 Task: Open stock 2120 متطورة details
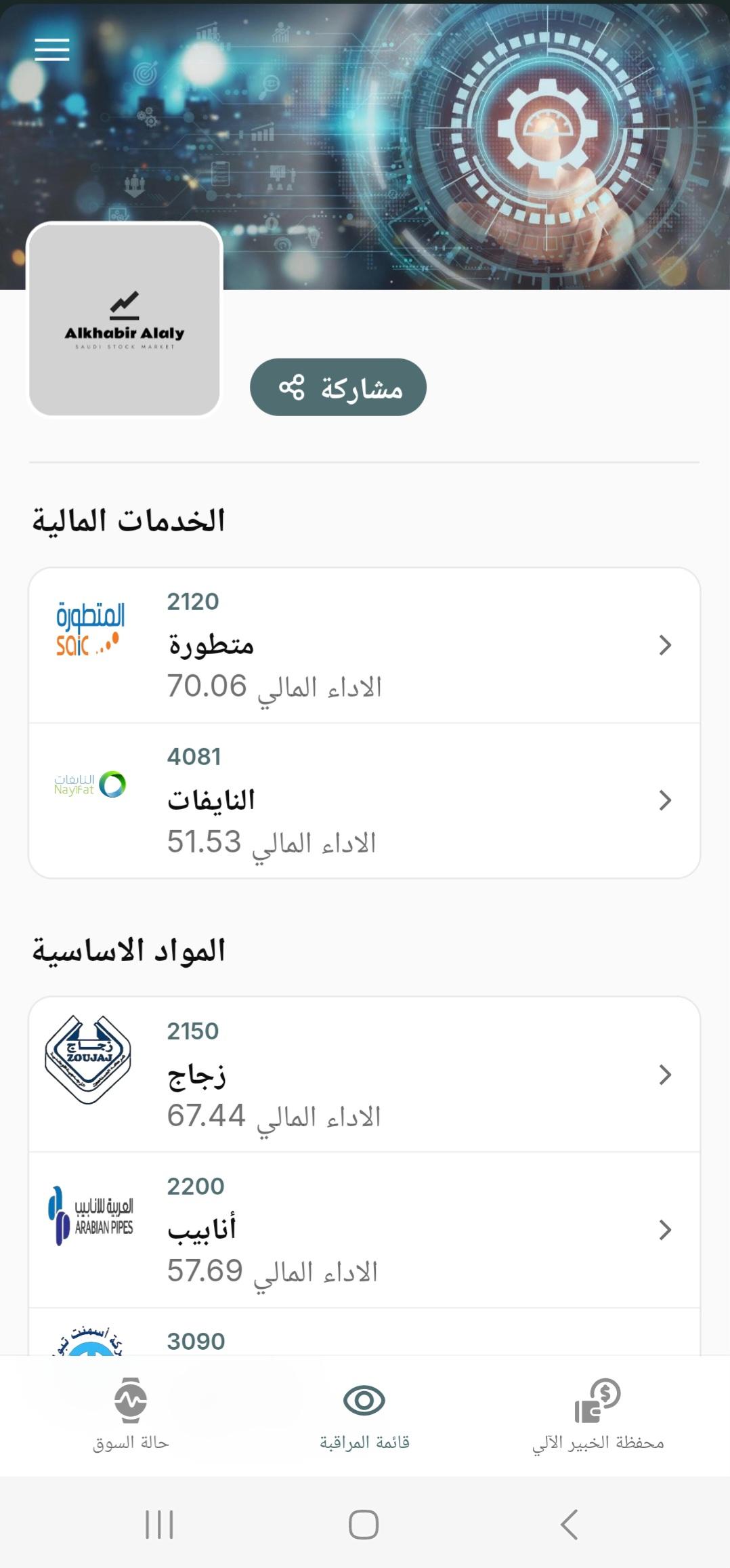coord(364,645)
